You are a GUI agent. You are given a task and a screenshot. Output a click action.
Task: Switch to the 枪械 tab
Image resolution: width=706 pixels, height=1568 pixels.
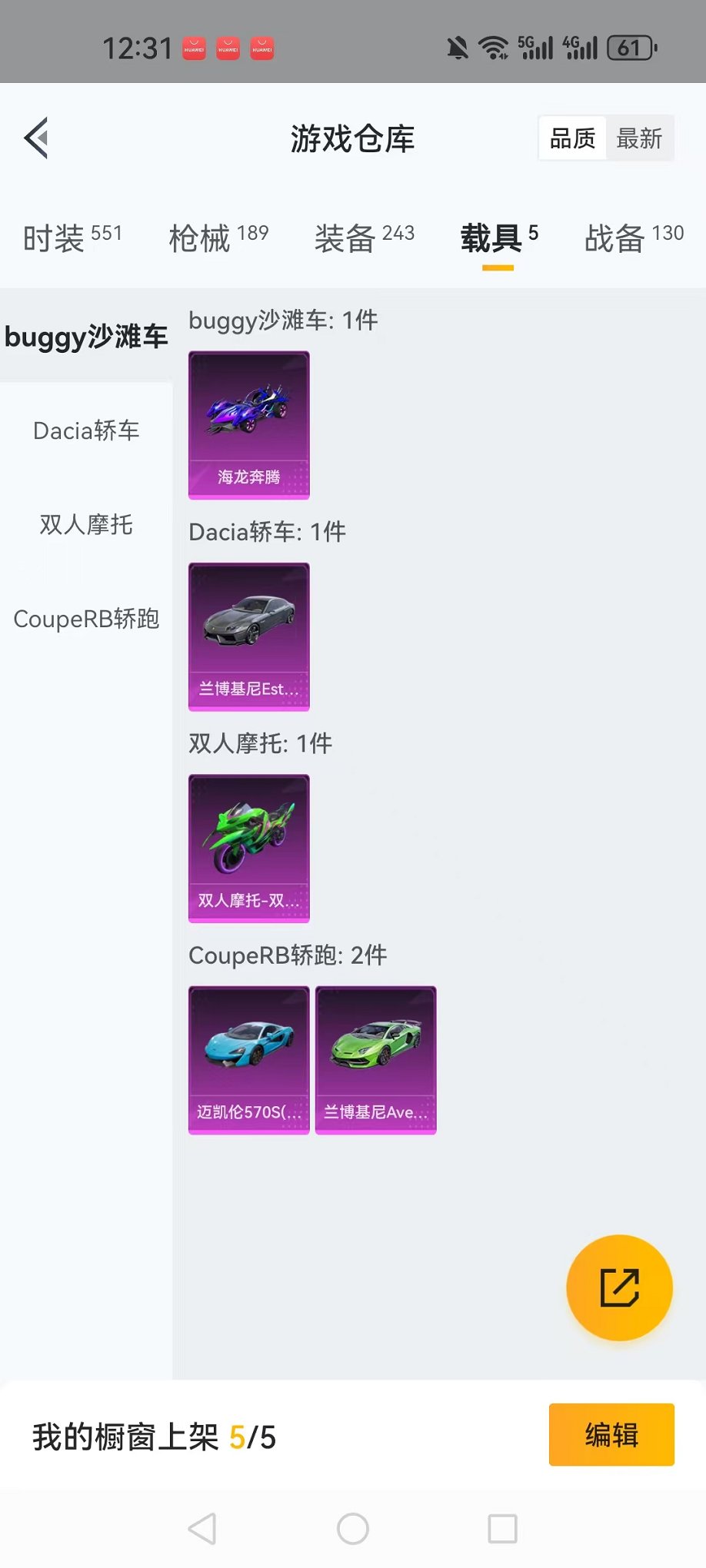pyautogui.click(x=218, y=238)
